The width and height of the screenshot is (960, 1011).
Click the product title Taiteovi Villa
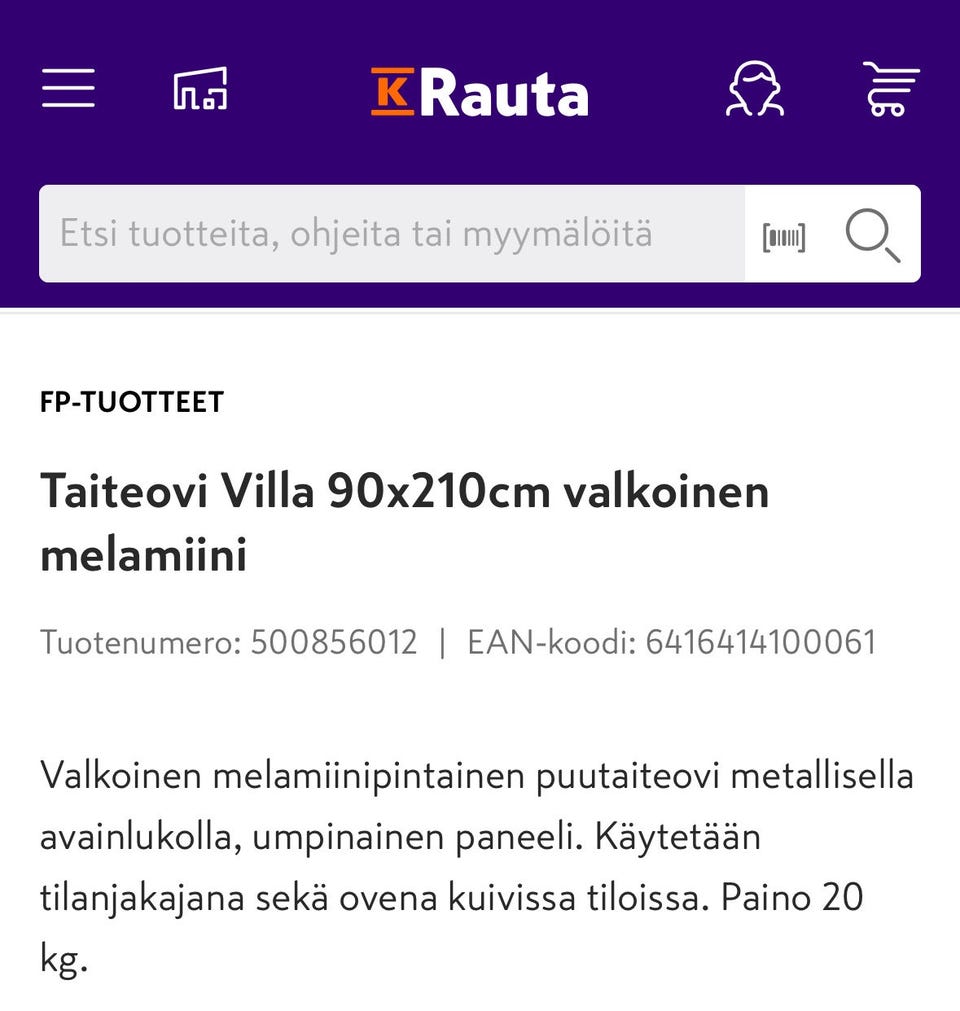(x=300, y=491)
